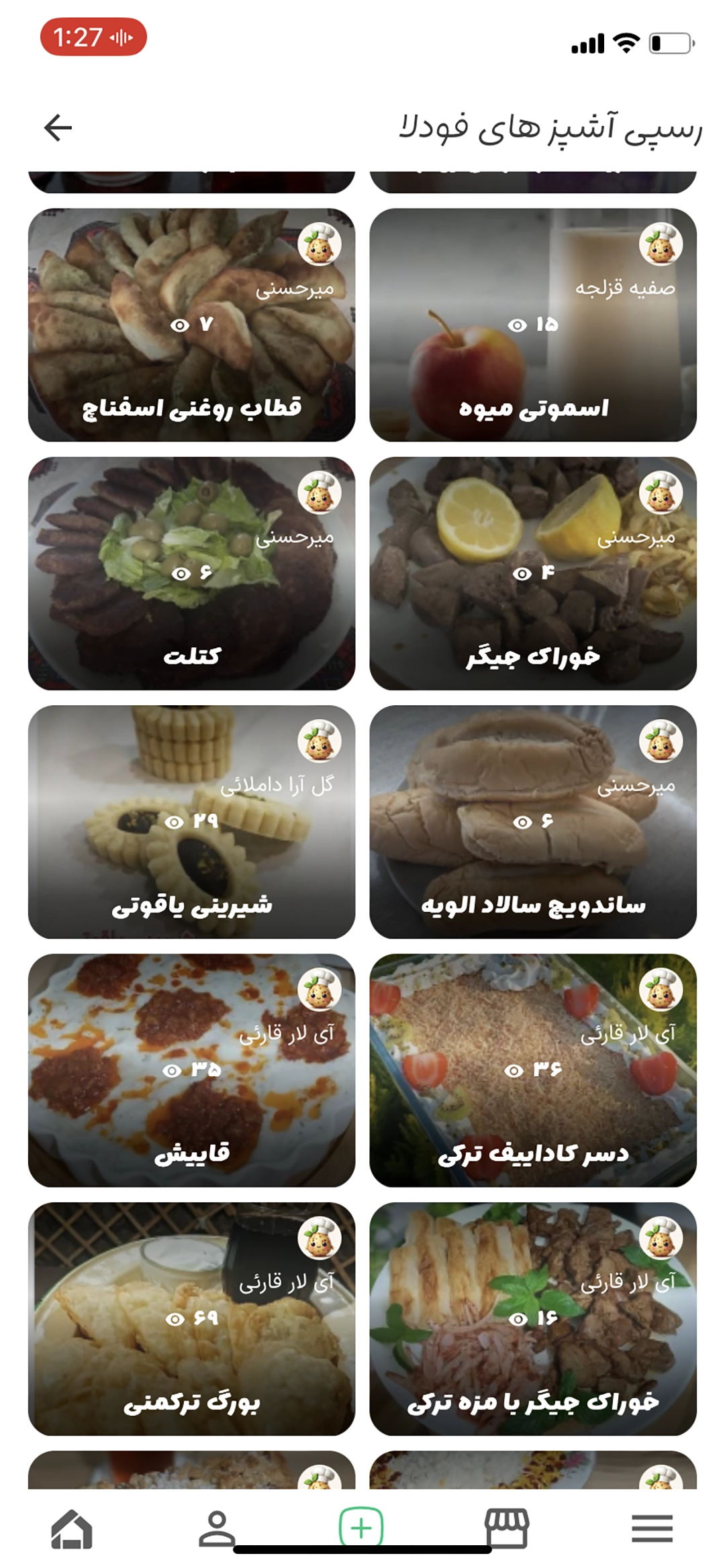Open the قطاب روغنی اسفناج recipe card
The image size is (725, 1568).
[191, 325]
